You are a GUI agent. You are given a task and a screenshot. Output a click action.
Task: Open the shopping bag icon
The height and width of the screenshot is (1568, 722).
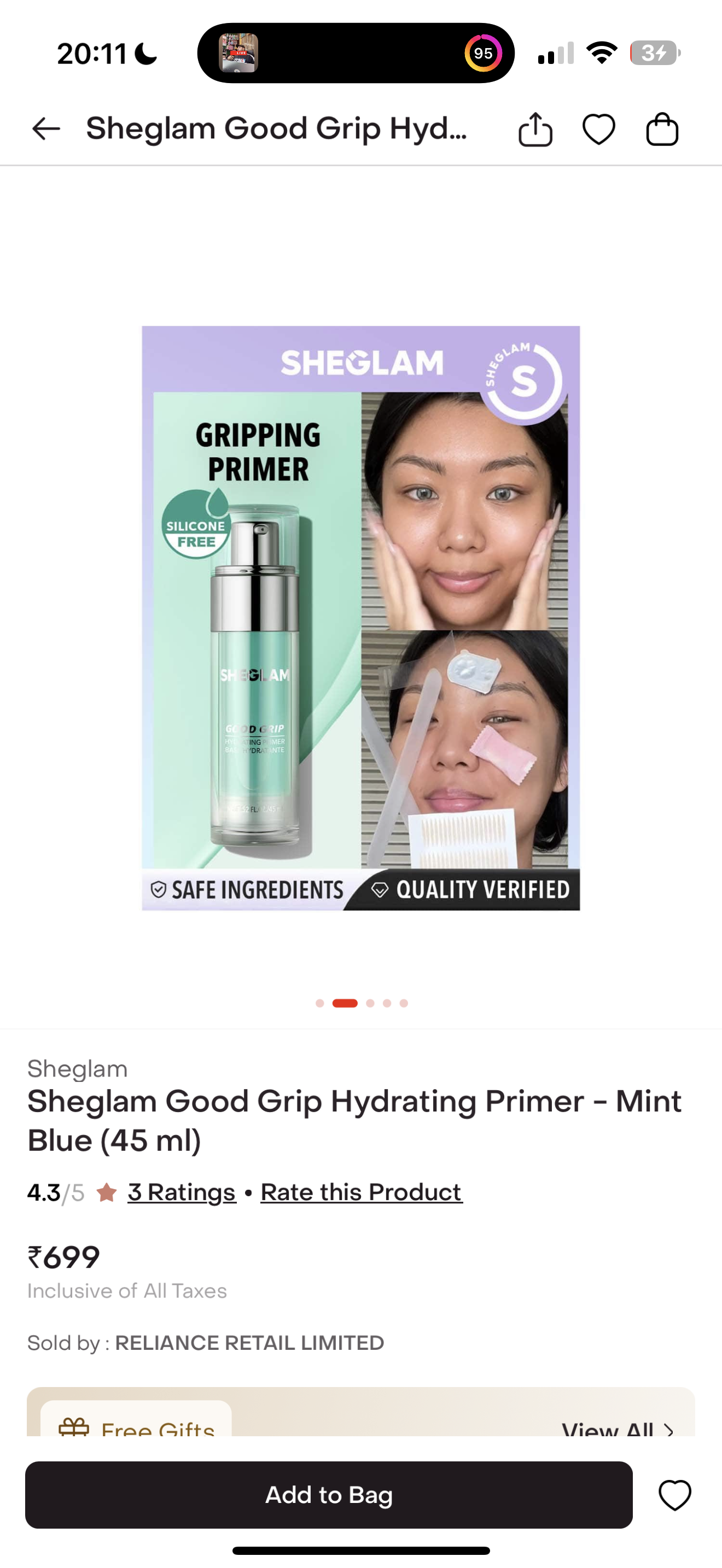click(662, 129)
